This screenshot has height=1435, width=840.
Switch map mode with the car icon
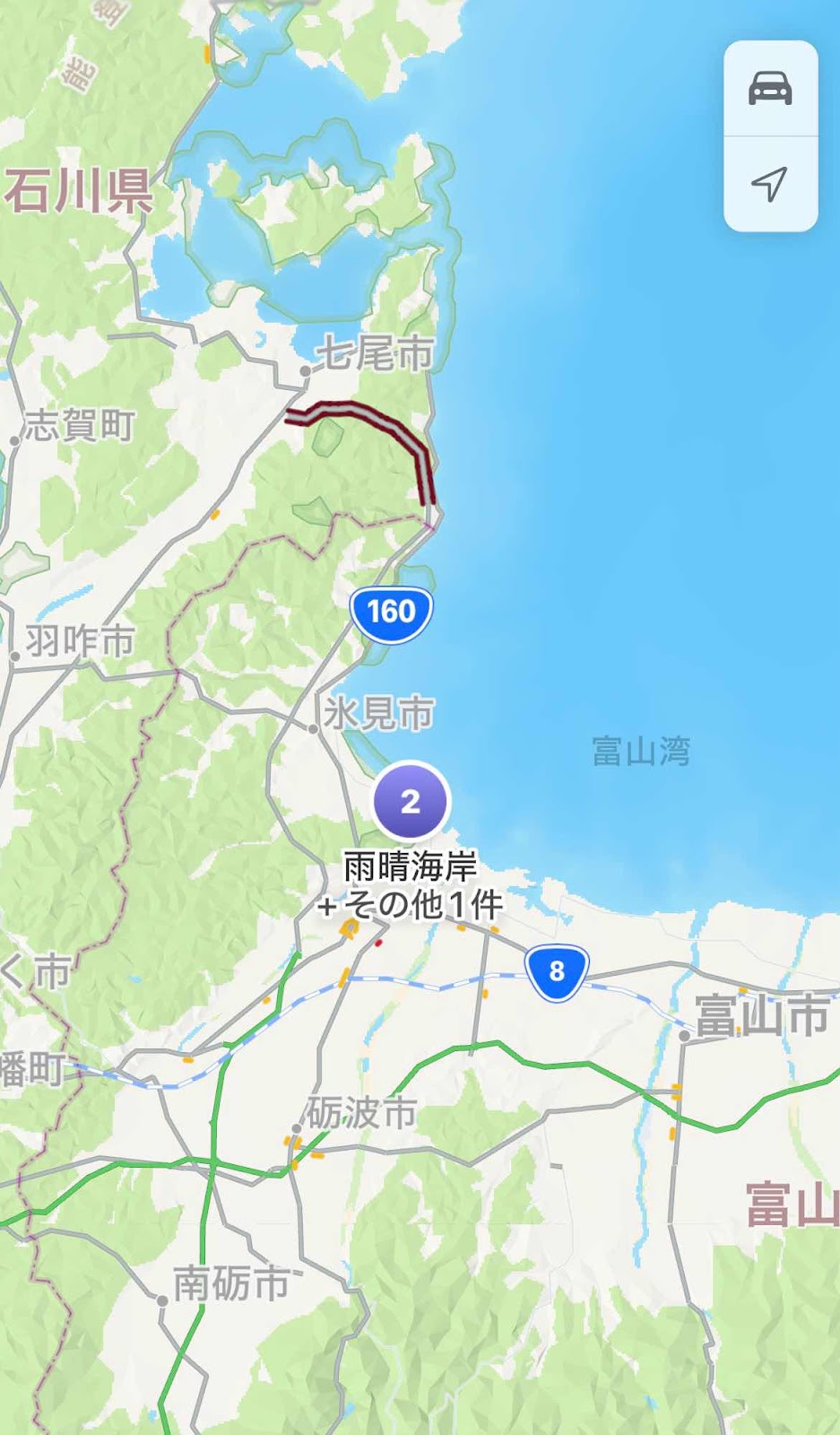pyautogui.click(x=770, y=89)
